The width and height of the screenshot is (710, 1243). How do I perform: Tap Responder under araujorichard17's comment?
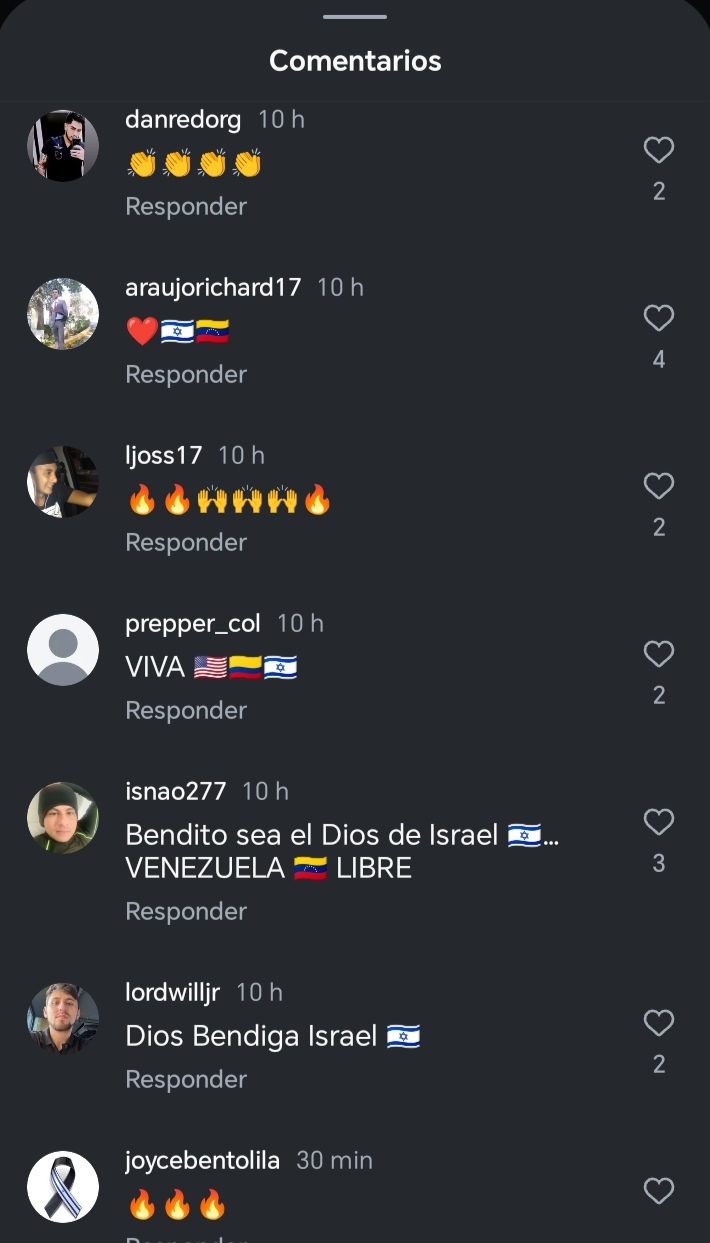[186, 374]
